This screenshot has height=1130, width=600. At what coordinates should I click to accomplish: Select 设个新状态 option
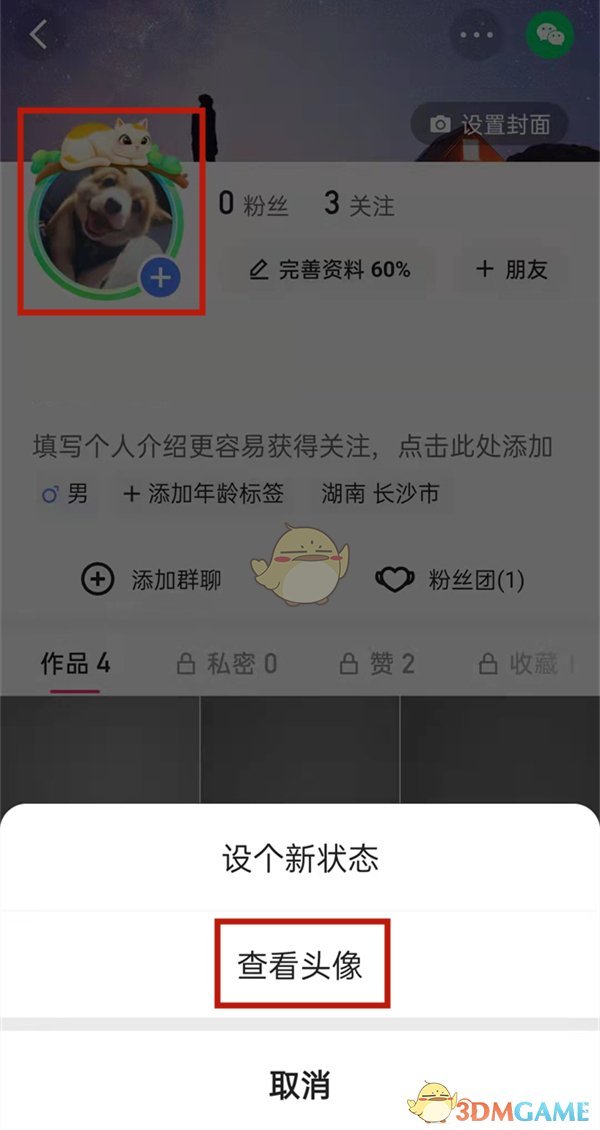click(x=300, y=859)
